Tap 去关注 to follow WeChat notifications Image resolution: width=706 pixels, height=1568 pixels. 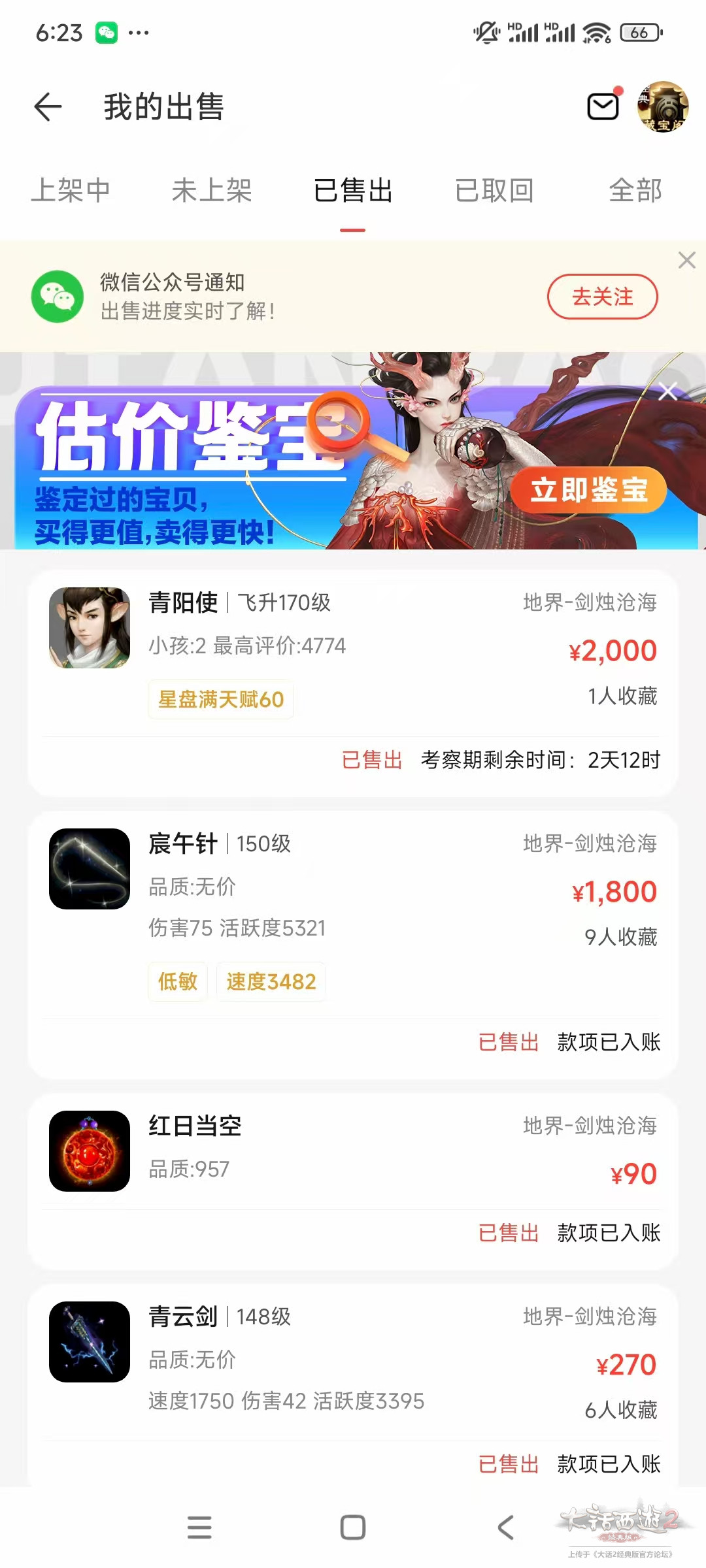tap(602, 297)
